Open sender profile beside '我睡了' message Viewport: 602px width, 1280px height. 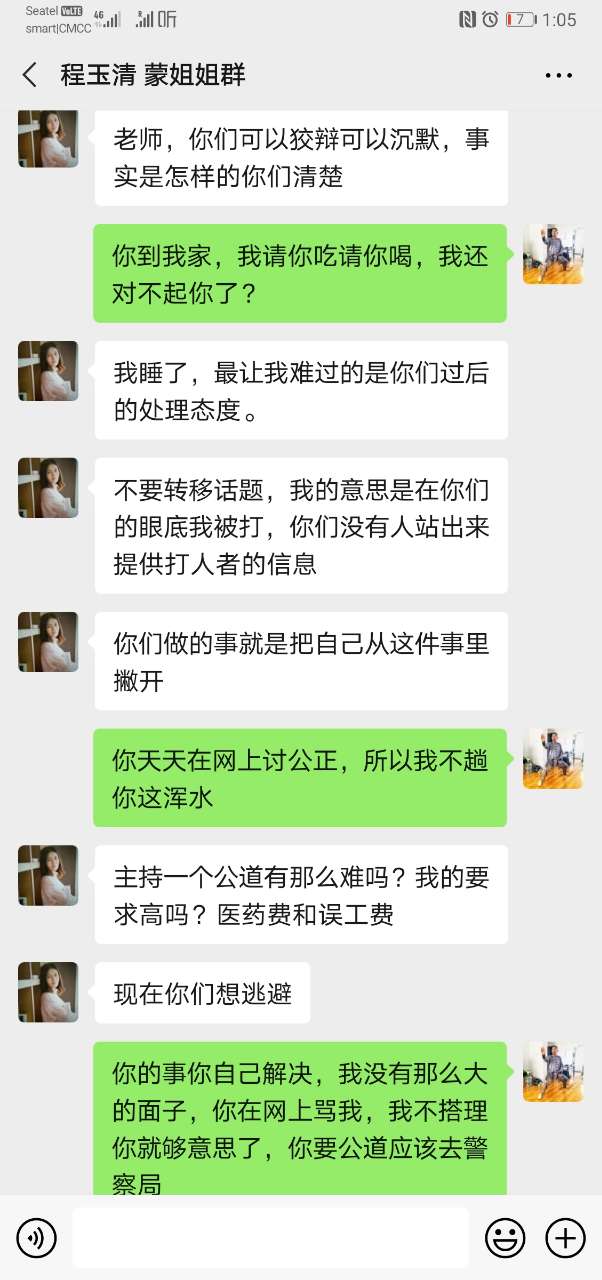48,371
